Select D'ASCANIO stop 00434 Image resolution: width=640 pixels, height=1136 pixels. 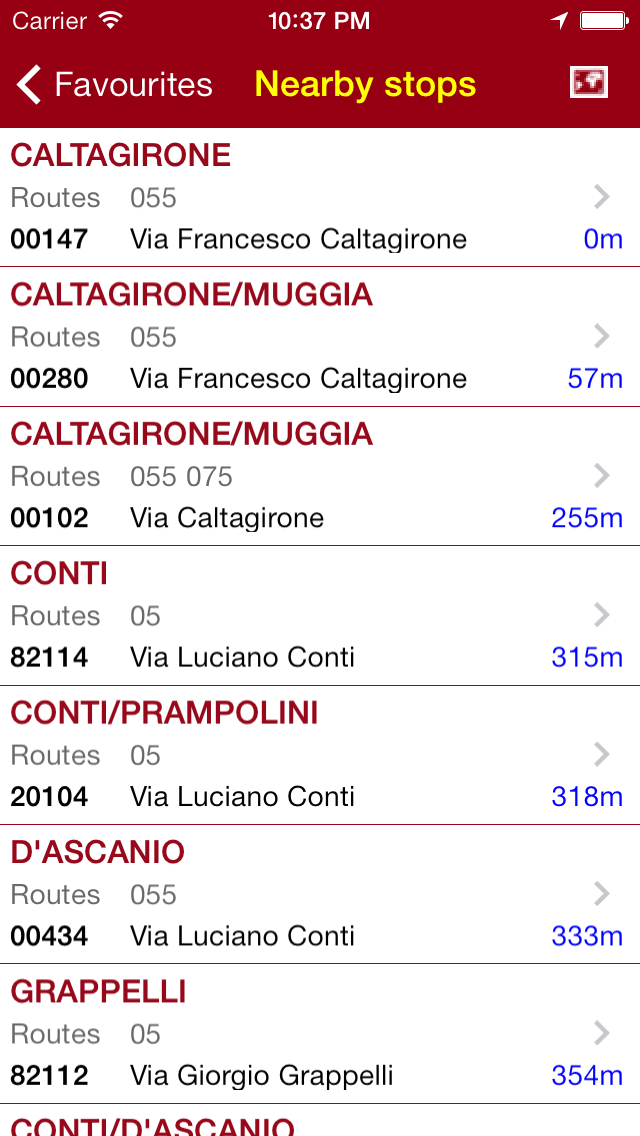(320, 894)
